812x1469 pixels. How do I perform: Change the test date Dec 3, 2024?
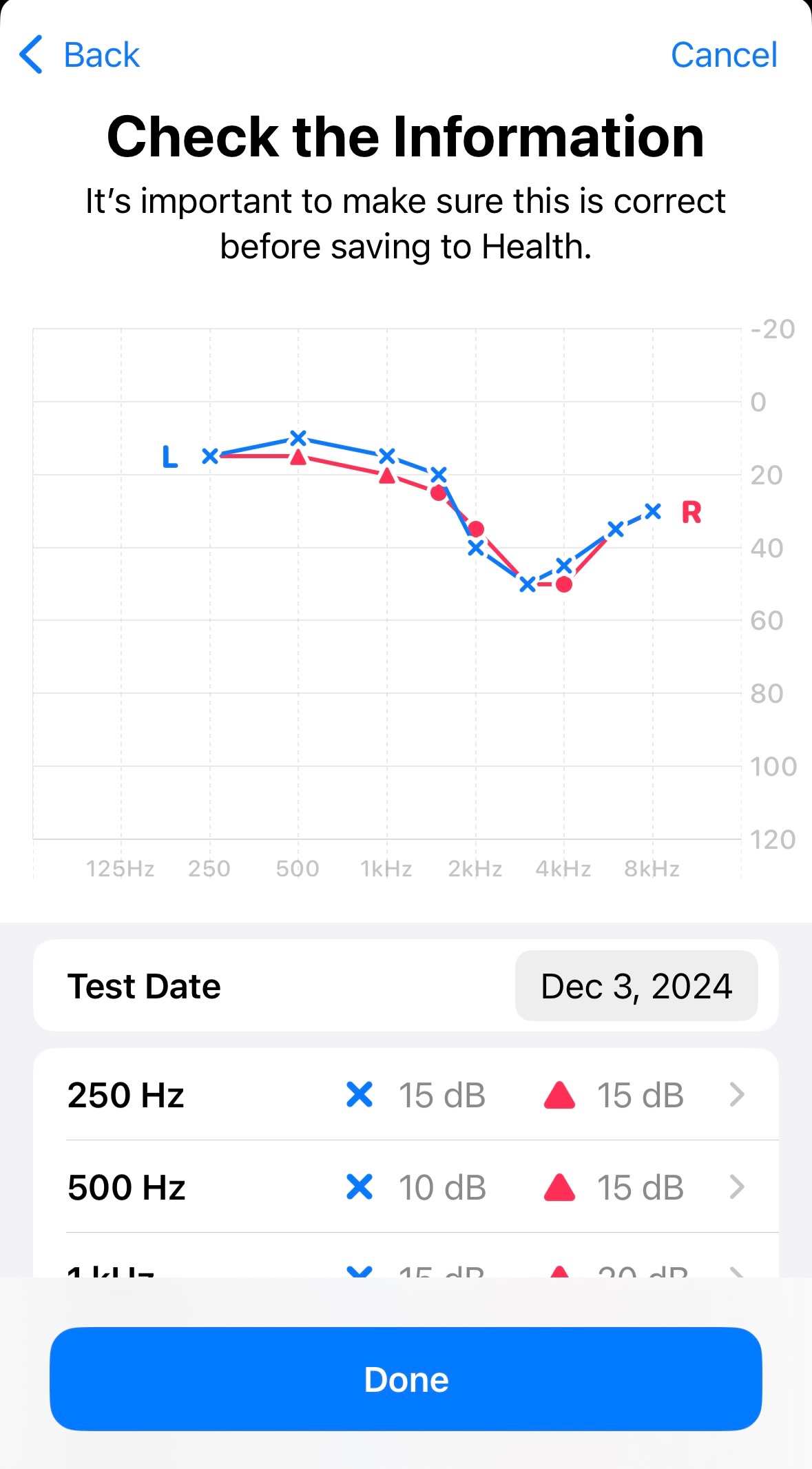click(636, 986)
